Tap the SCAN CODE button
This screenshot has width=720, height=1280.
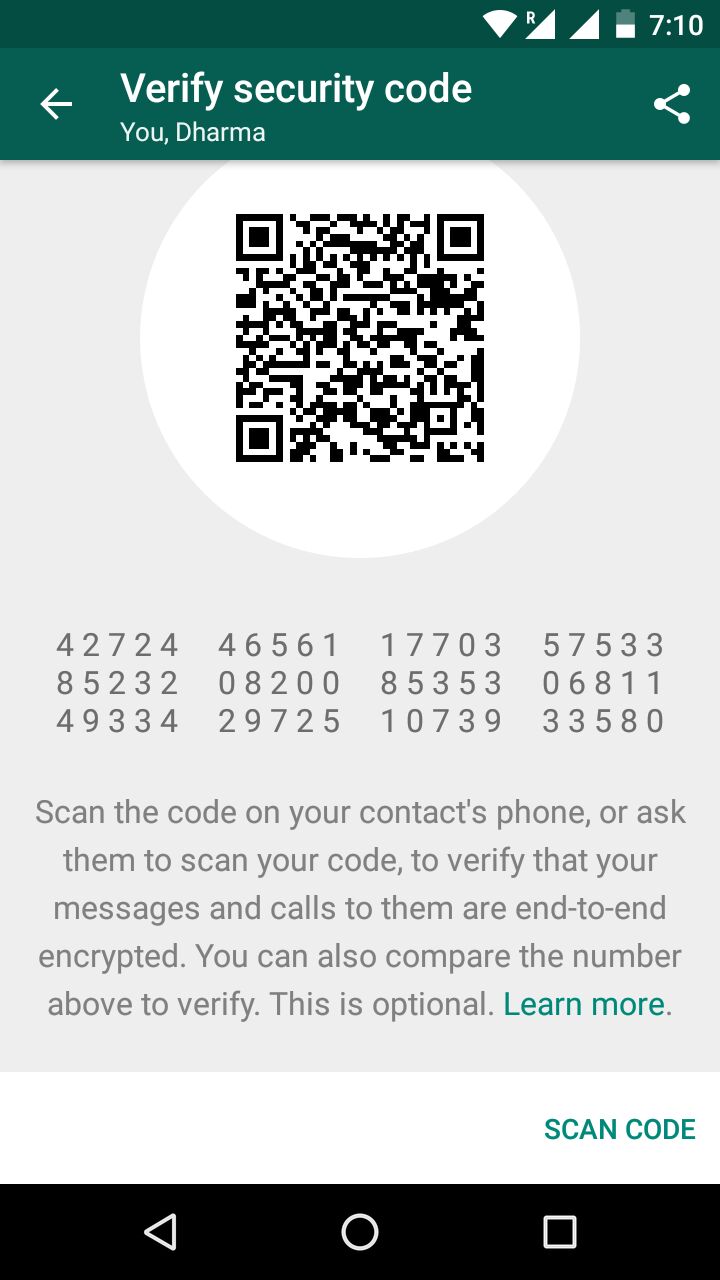coord(619,1129)
